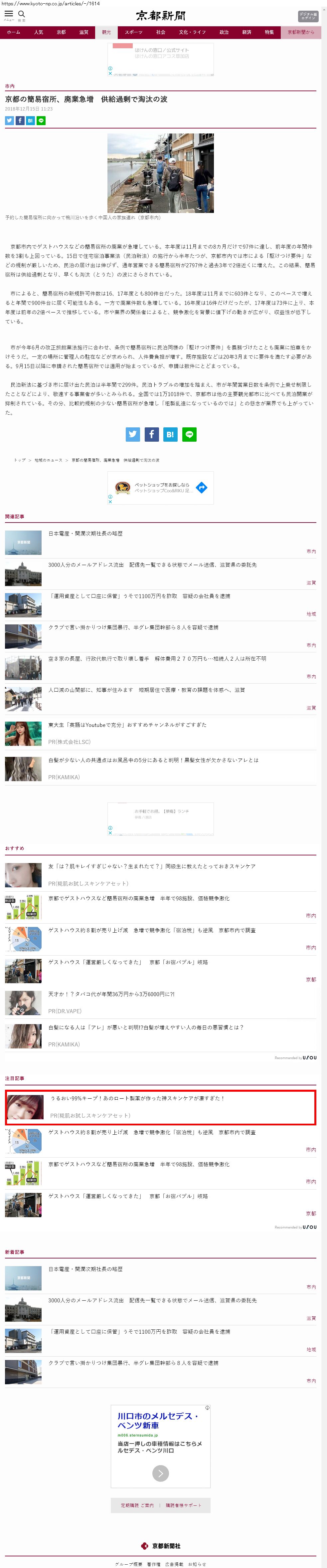Viewport: 327px width, 1568px height.
Task: Tap the デジタル版 ログイン button
Action: click(x=308, y=16)
